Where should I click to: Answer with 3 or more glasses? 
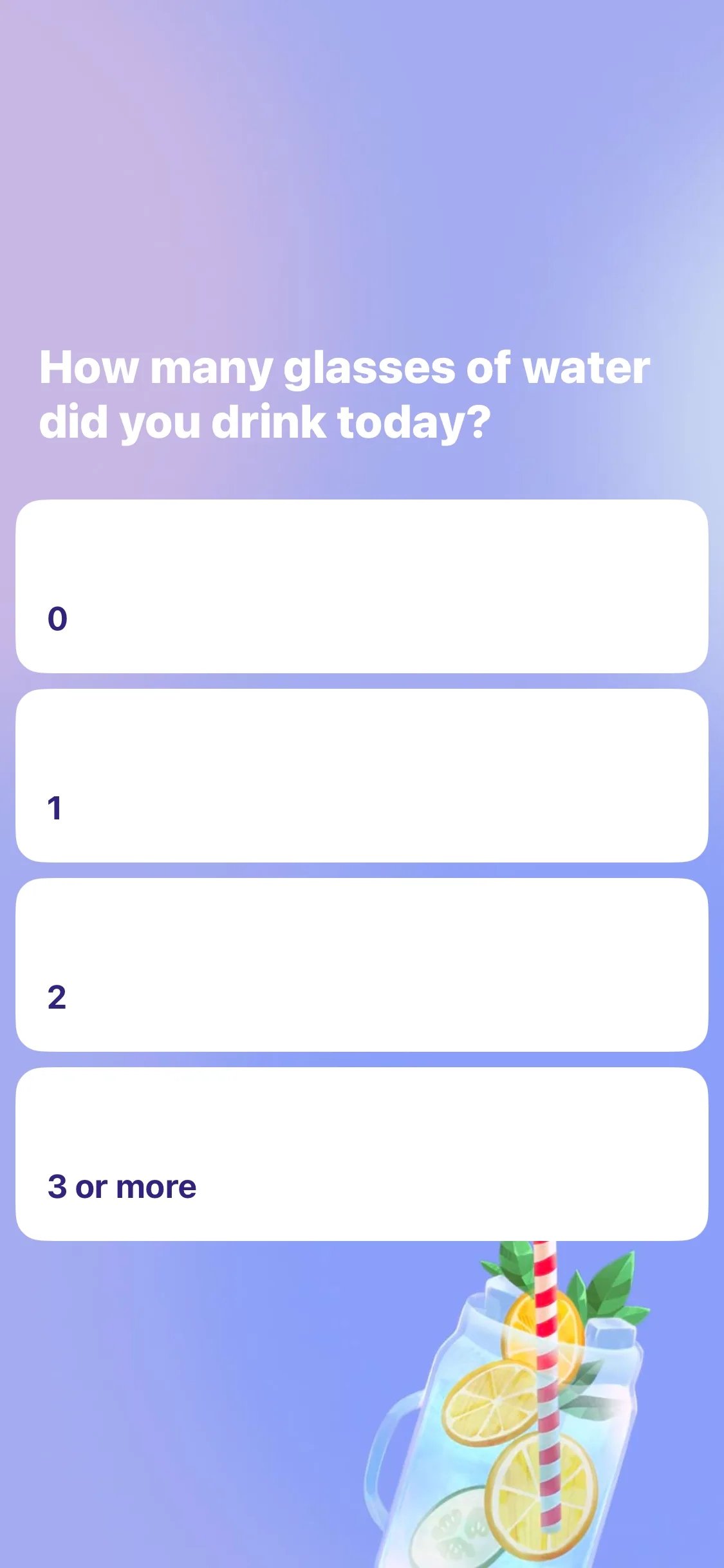[x=362, y=1154]
